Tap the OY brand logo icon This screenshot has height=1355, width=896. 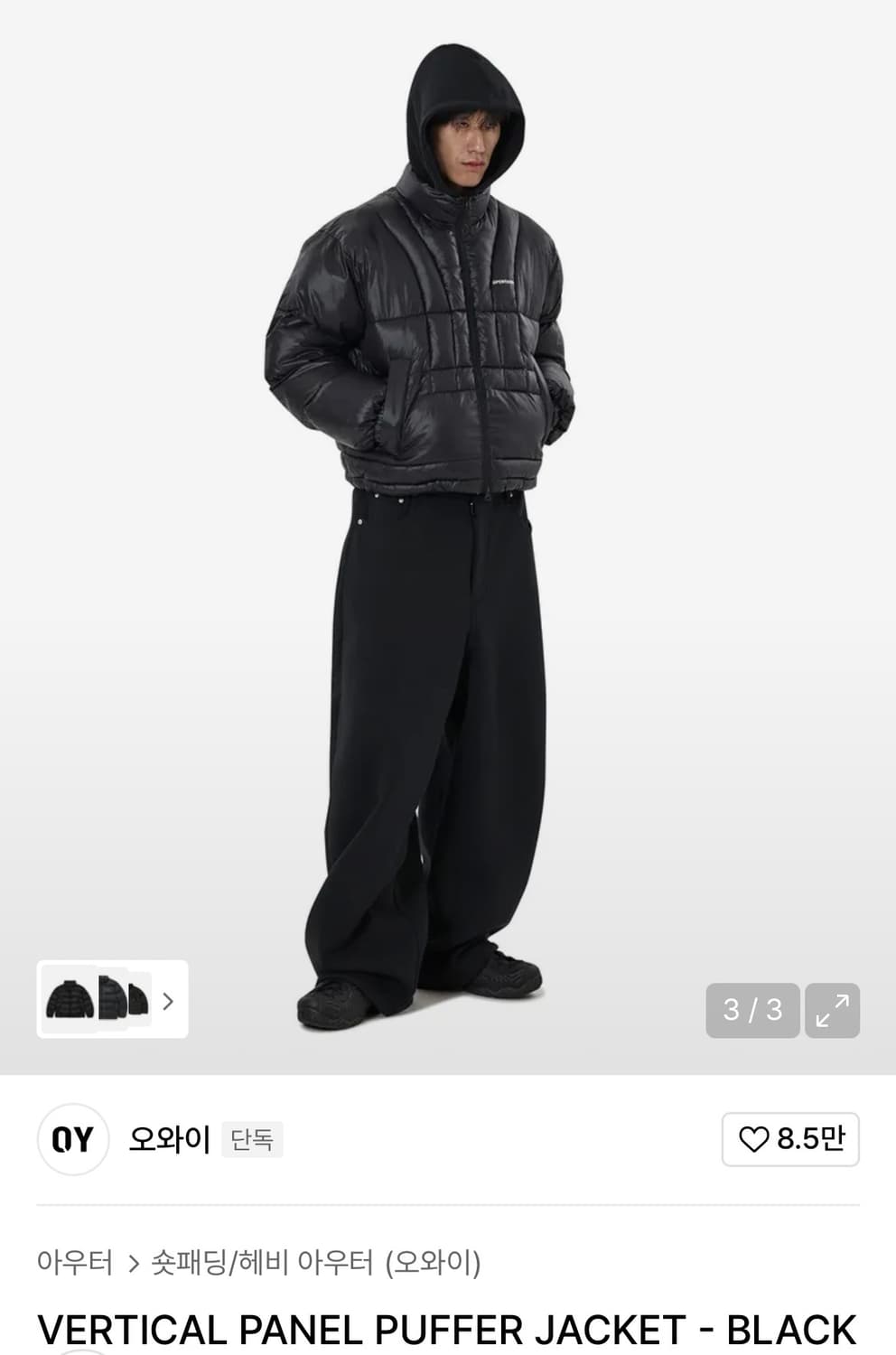(x=73, y=1140)
